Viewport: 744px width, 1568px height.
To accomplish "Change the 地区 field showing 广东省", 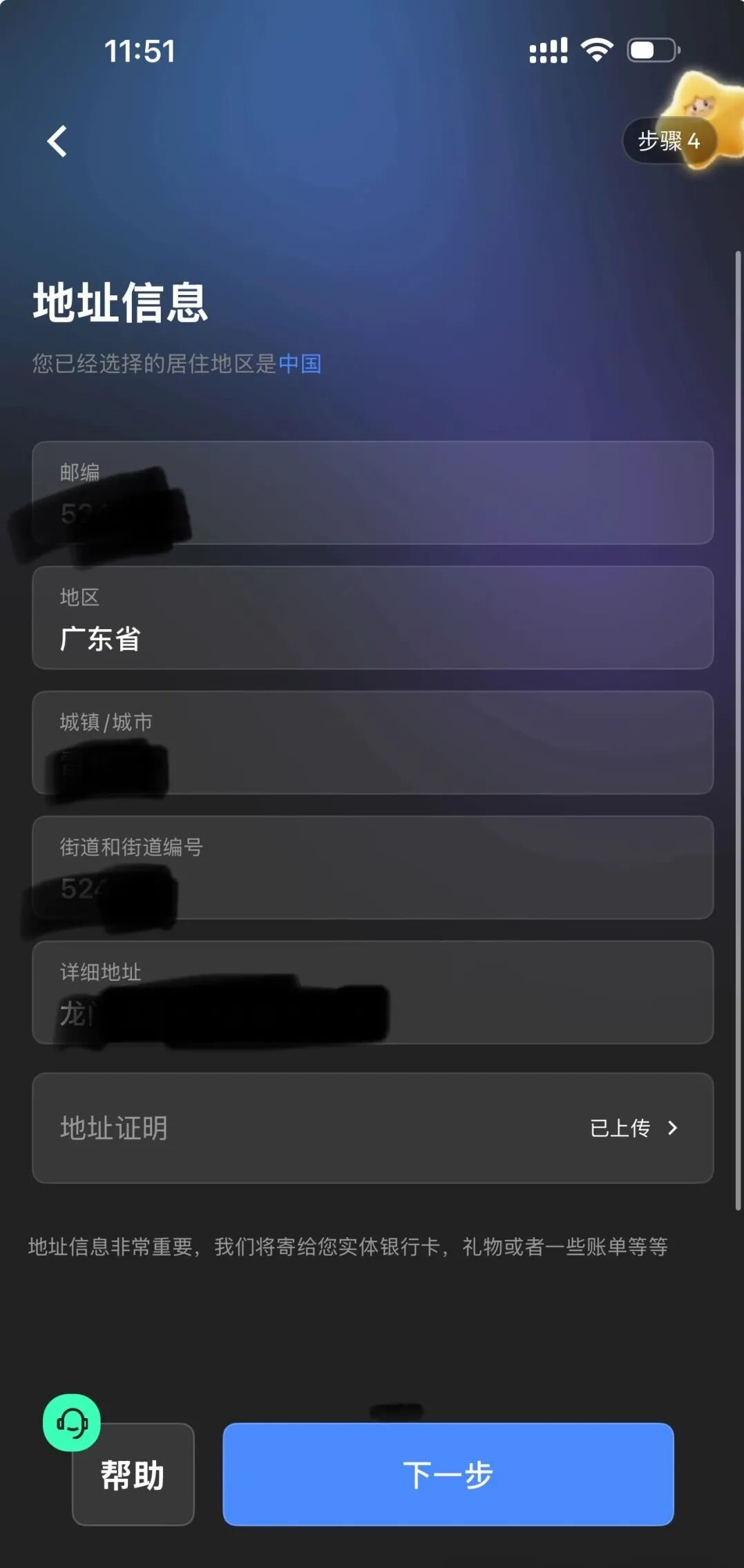I will (x=373, y=618).
